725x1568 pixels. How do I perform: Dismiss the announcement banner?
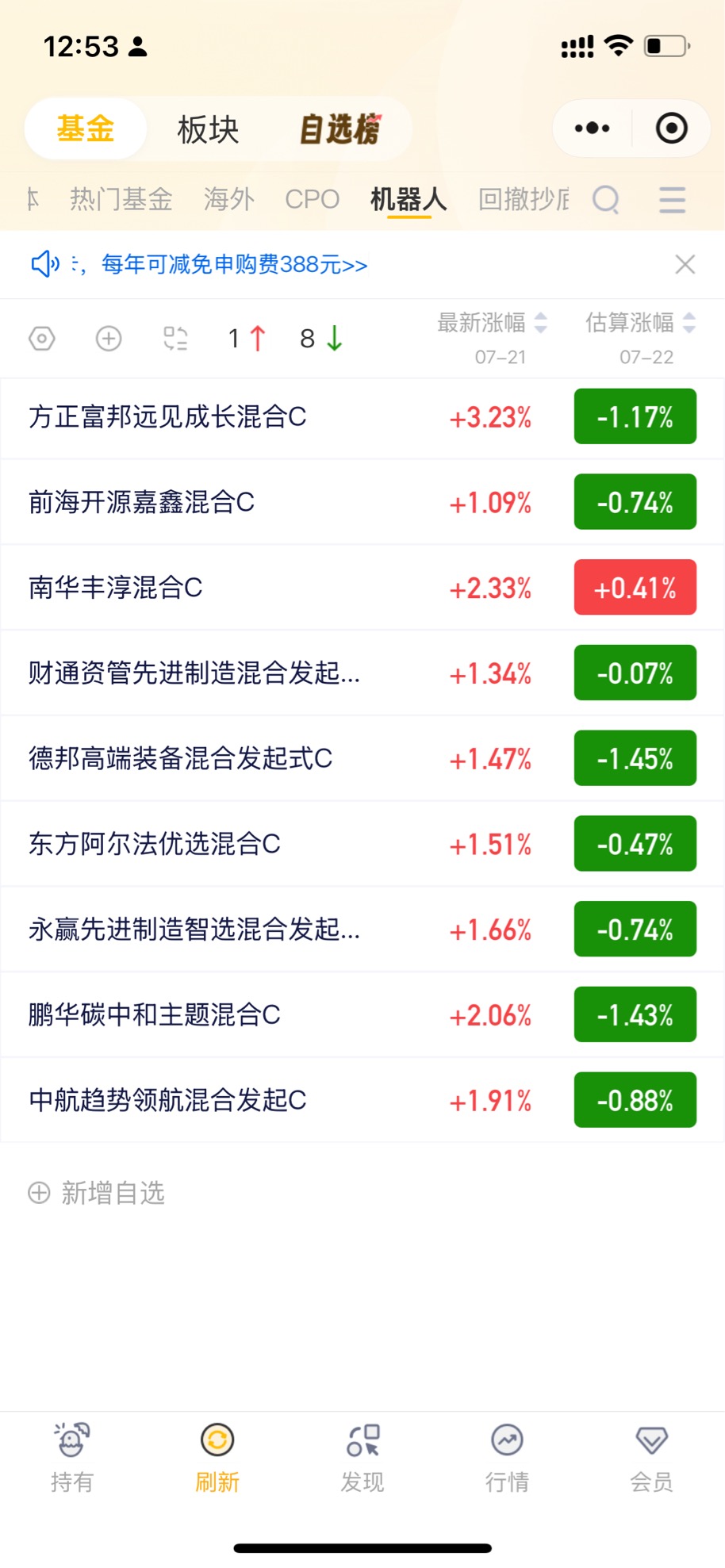[x=685, y=264]
